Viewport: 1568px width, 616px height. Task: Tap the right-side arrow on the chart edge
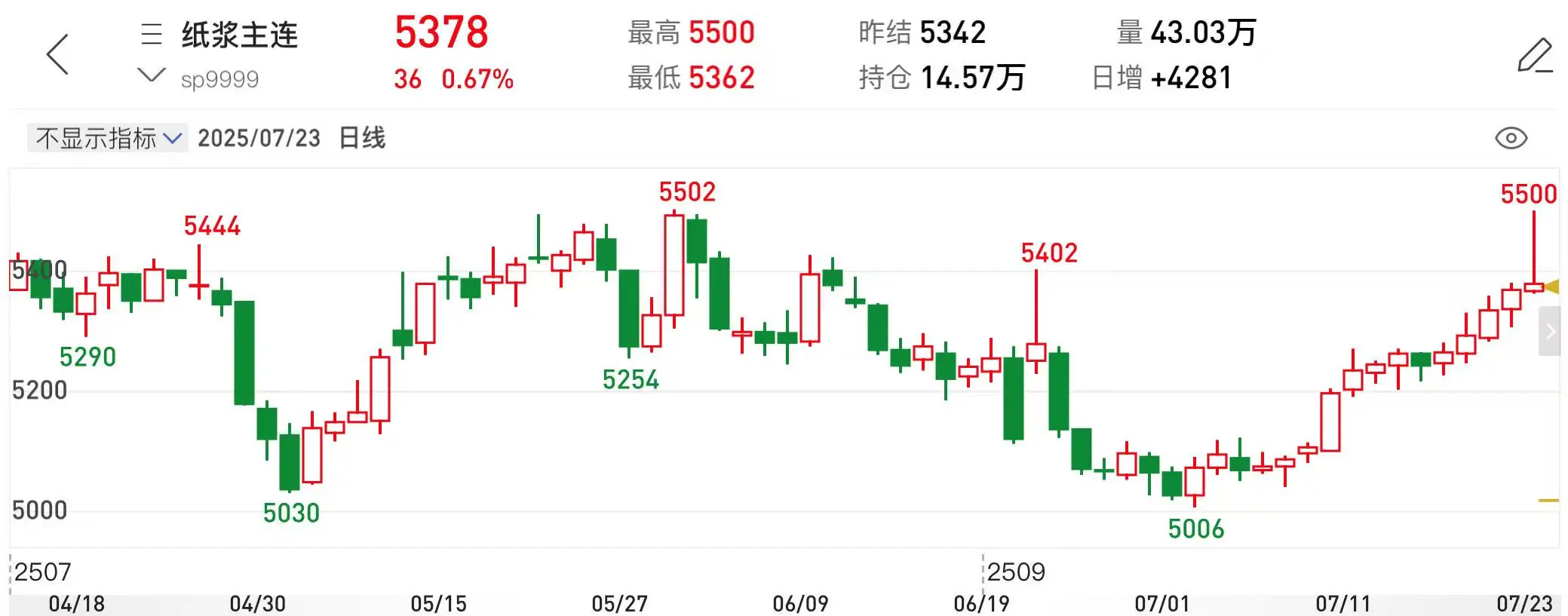(1550, 331)
